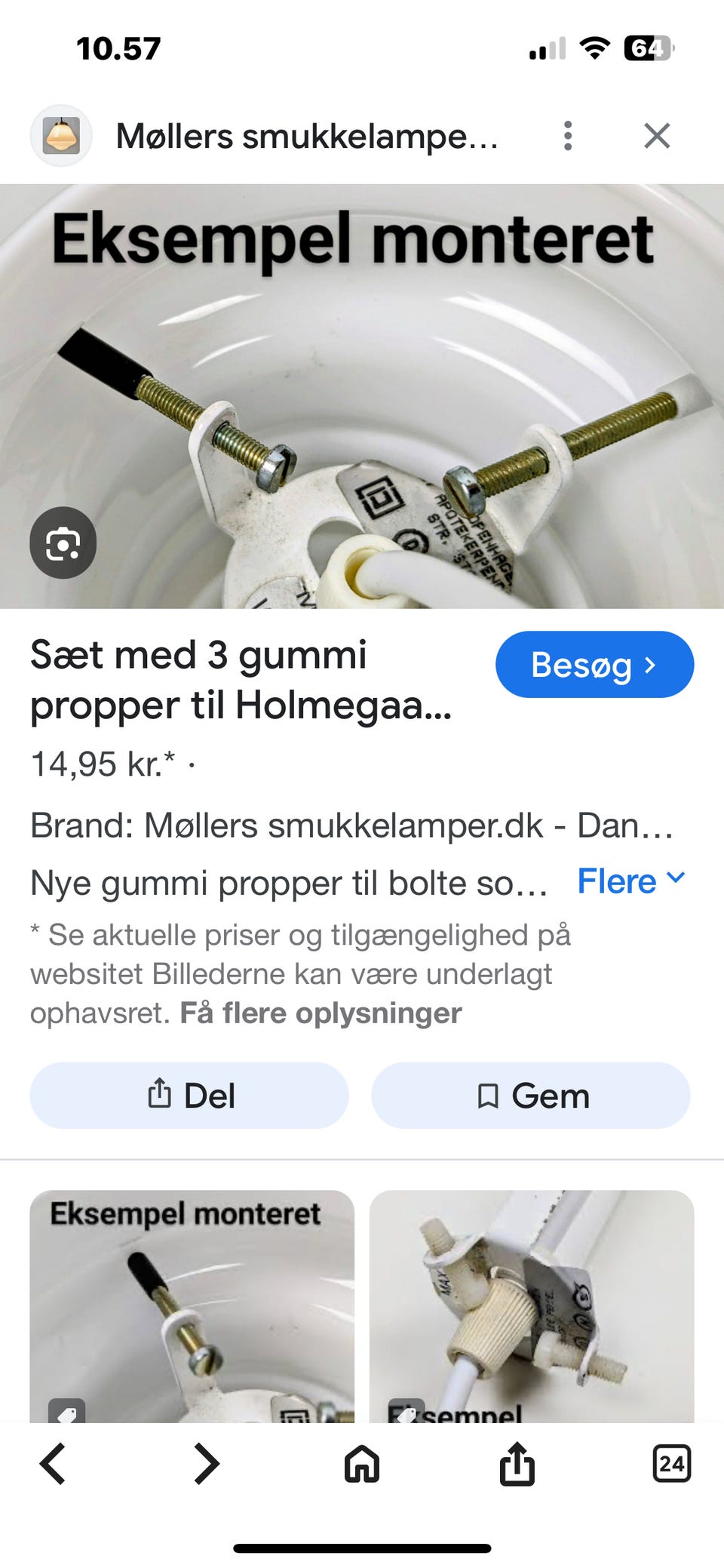
Task: Select the Besøg button
Action: [594, 664]
